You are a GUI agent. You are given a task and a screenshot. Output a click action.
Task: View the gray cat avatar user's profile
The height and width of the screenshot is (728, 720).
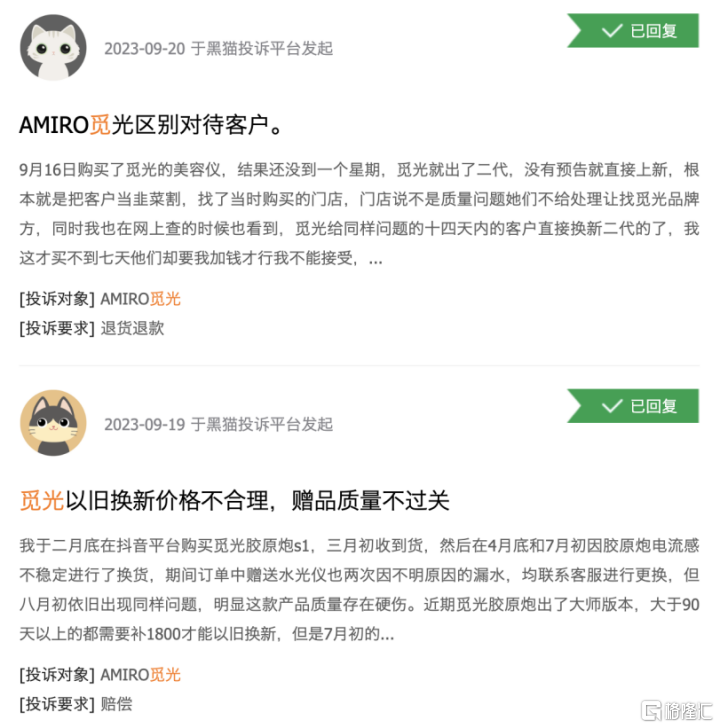[x=53, y=423]
